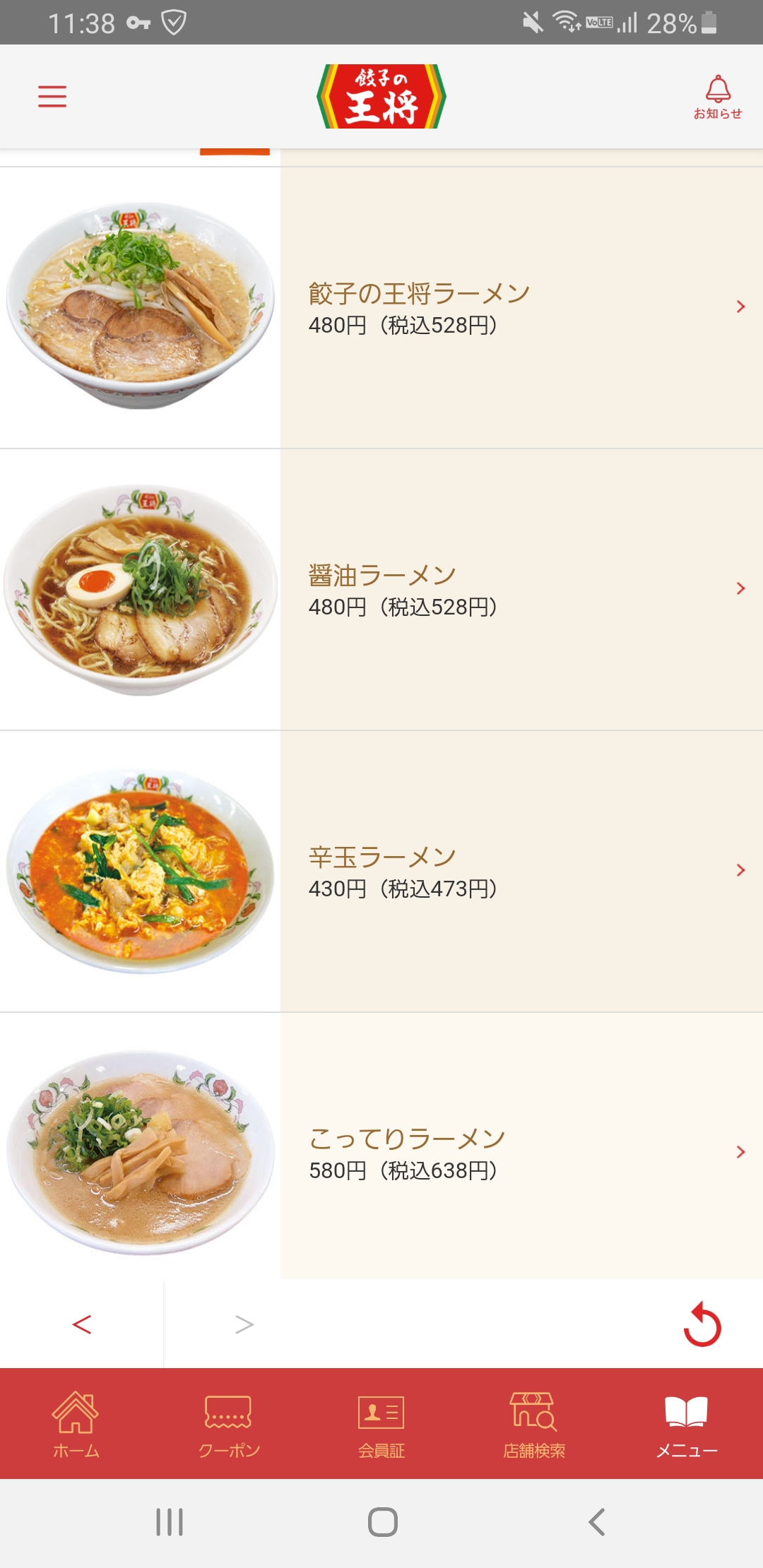The image size is (763, 1568).
Task: Tap the system home button
Action: pyautogui.click(x=382, y=1522)
